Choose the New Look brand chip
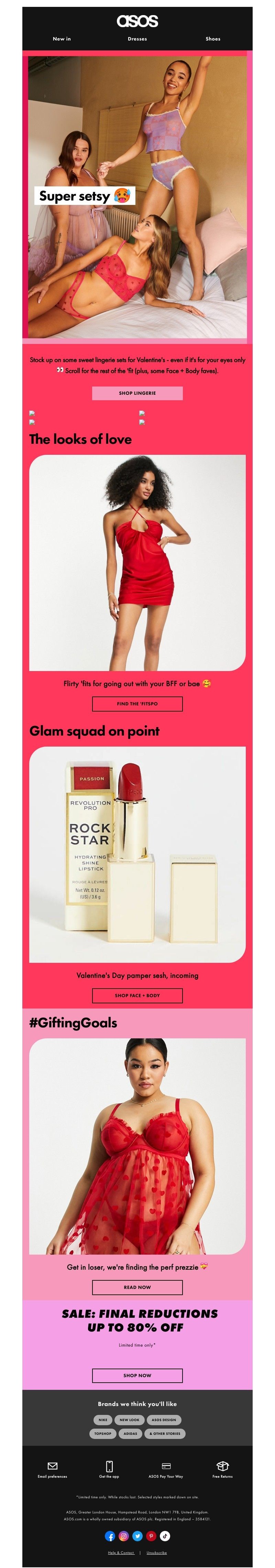This screenshot has height=1568, width=275. pyautogui.click(x=129, y=1419)
